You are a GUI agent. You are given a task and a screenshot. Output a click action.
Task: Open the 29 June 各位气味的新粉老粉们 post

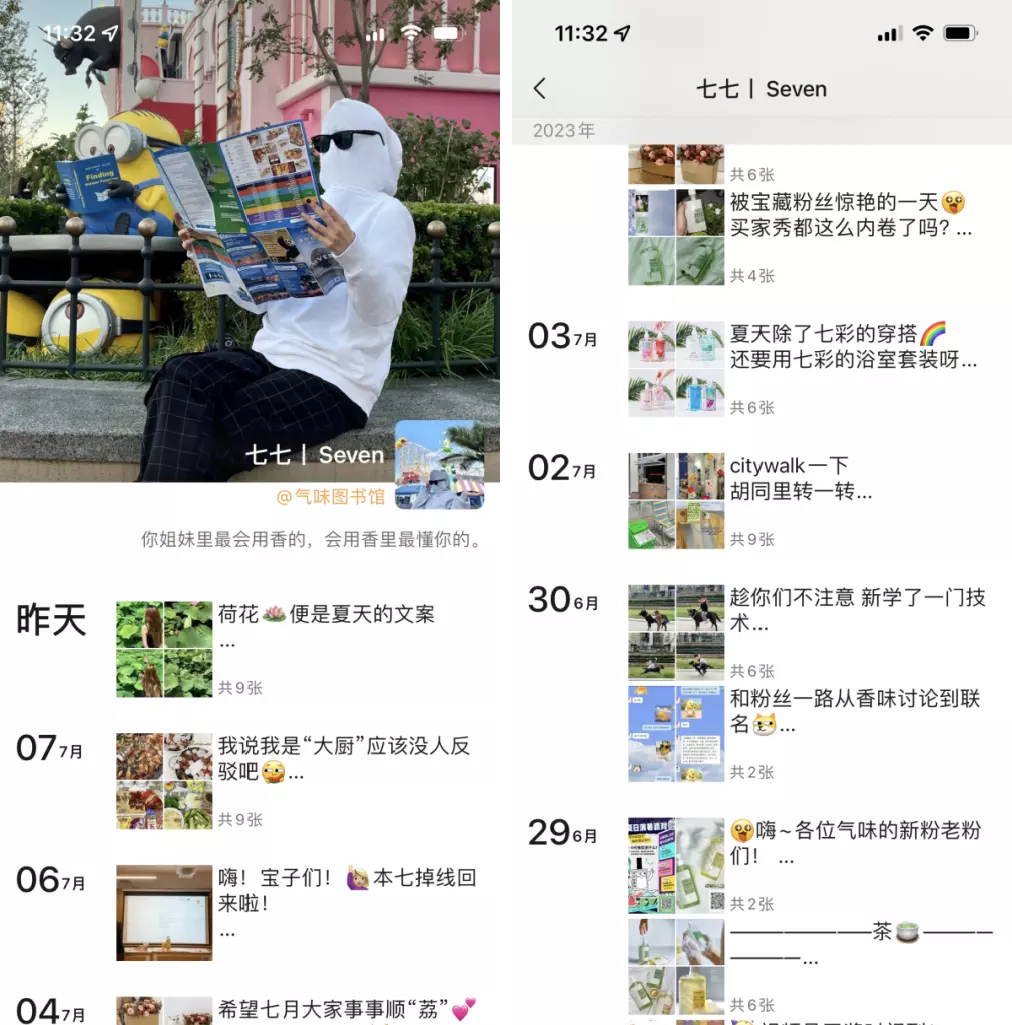tap(854, 843)
